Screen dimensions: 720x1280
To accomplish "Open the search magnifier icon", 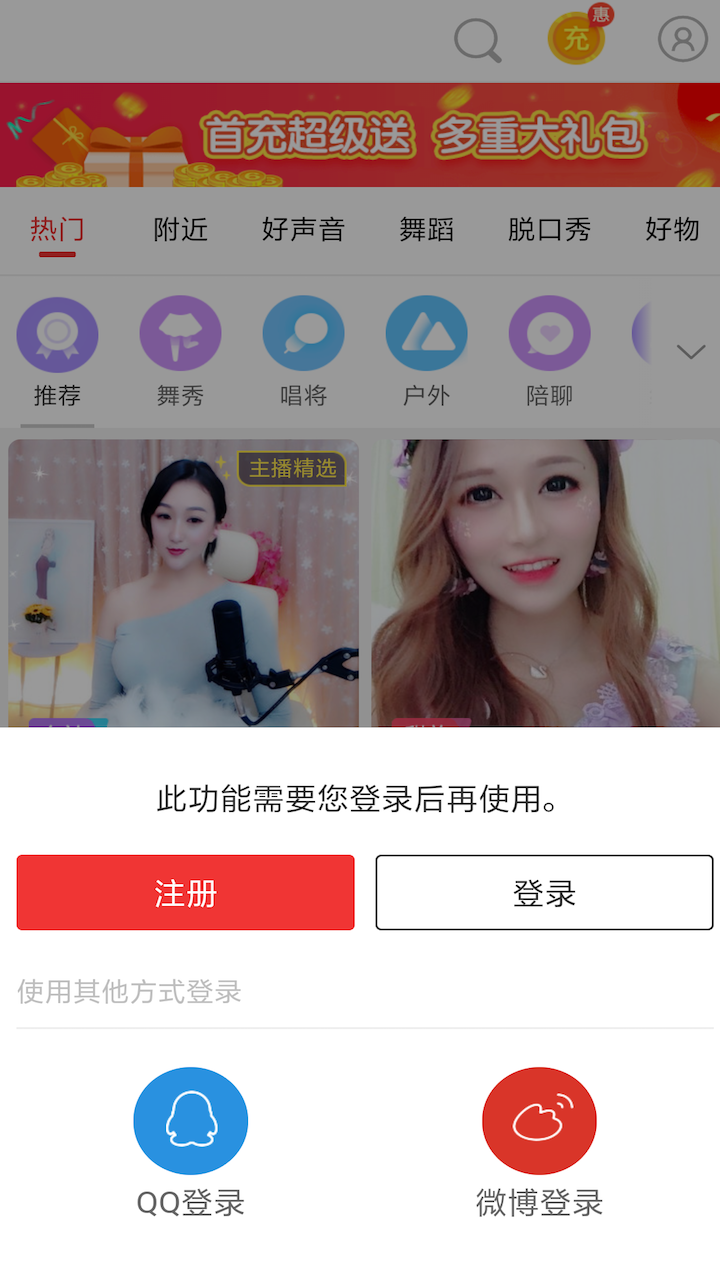I will point(477,41).
